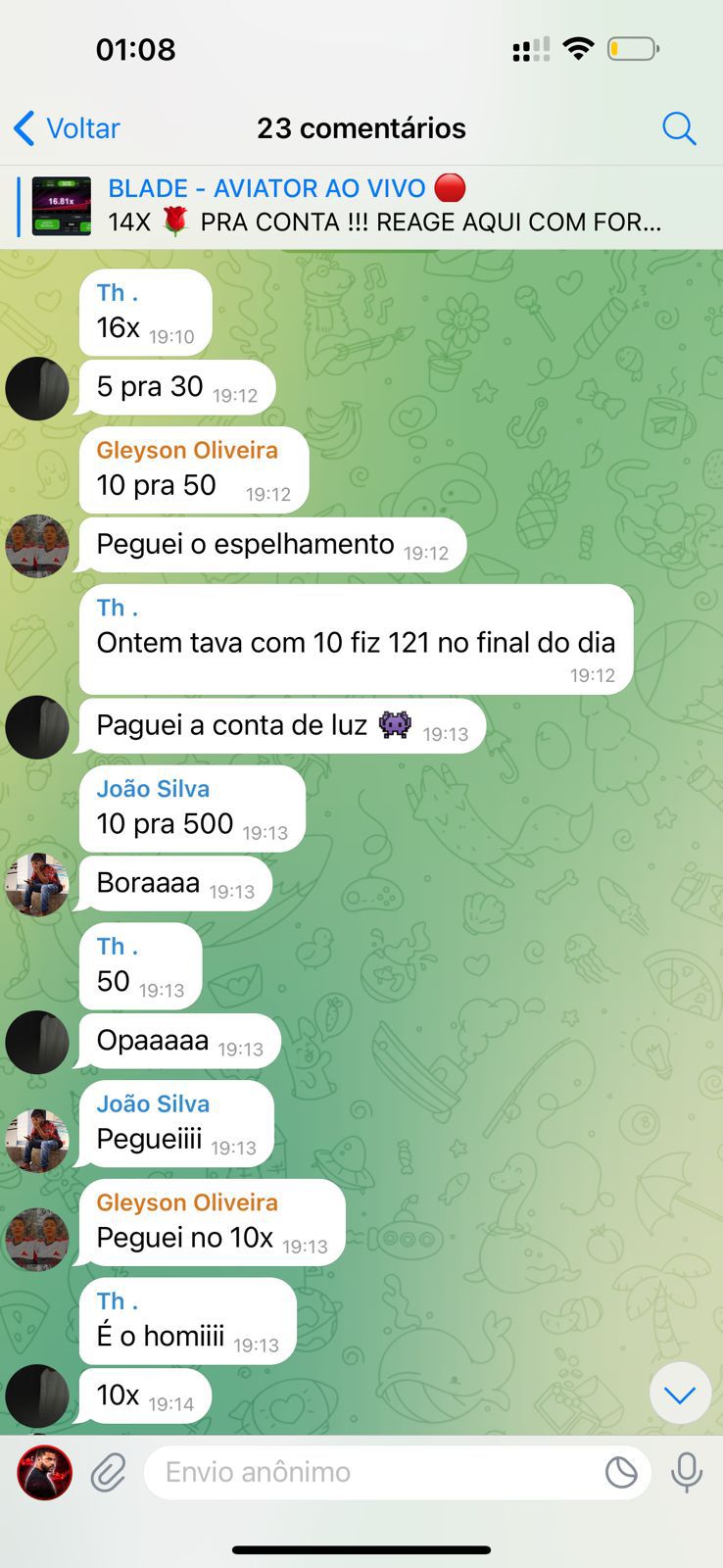
Task: Tap the microphone to record voice message
Action: [686, 1472]
